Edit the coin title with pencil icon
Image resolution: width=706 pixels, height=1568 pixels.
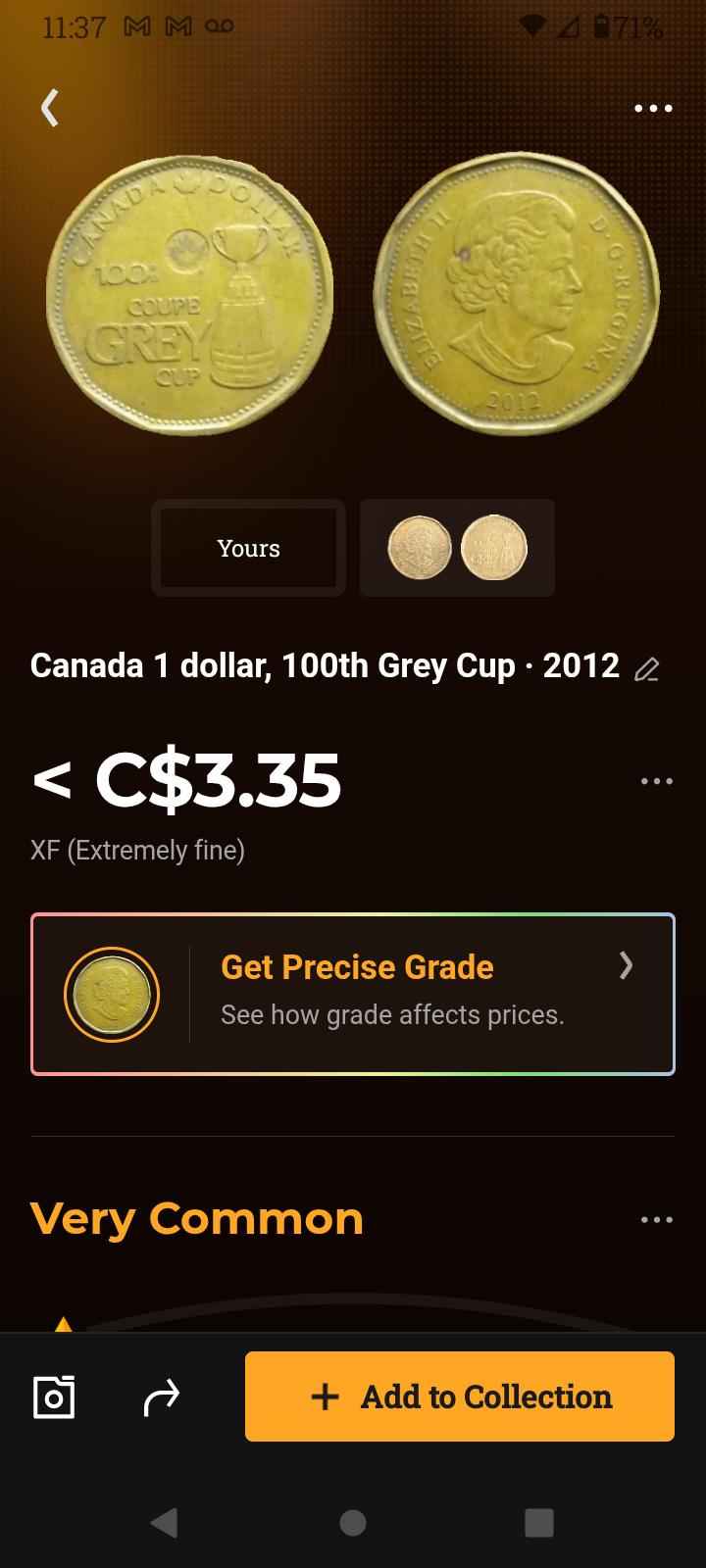[x=646, y=669]
